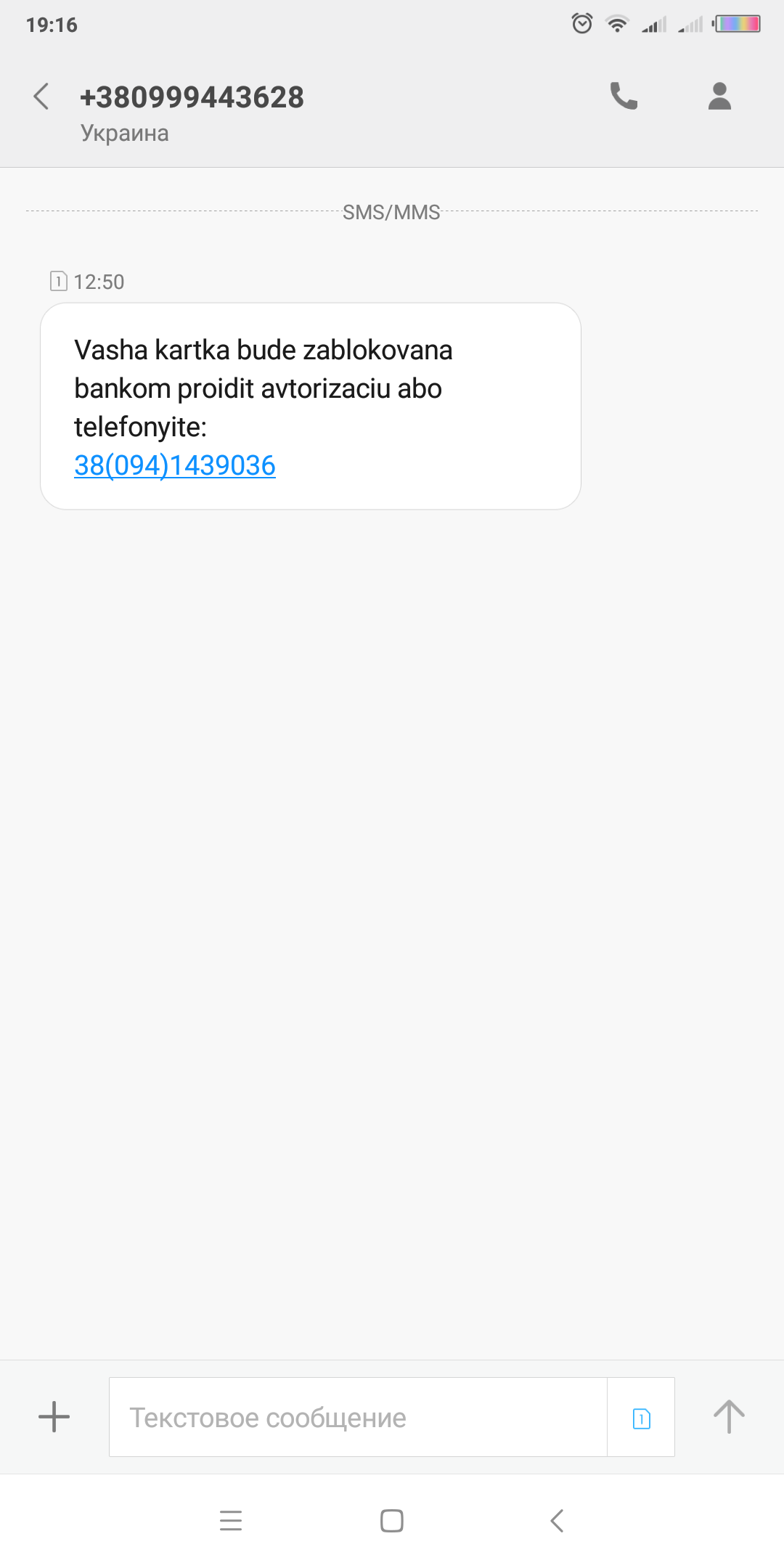Focus the Текстовое сообщение text field
The image size is (784, 1568).
click(x=357, y=1417)
